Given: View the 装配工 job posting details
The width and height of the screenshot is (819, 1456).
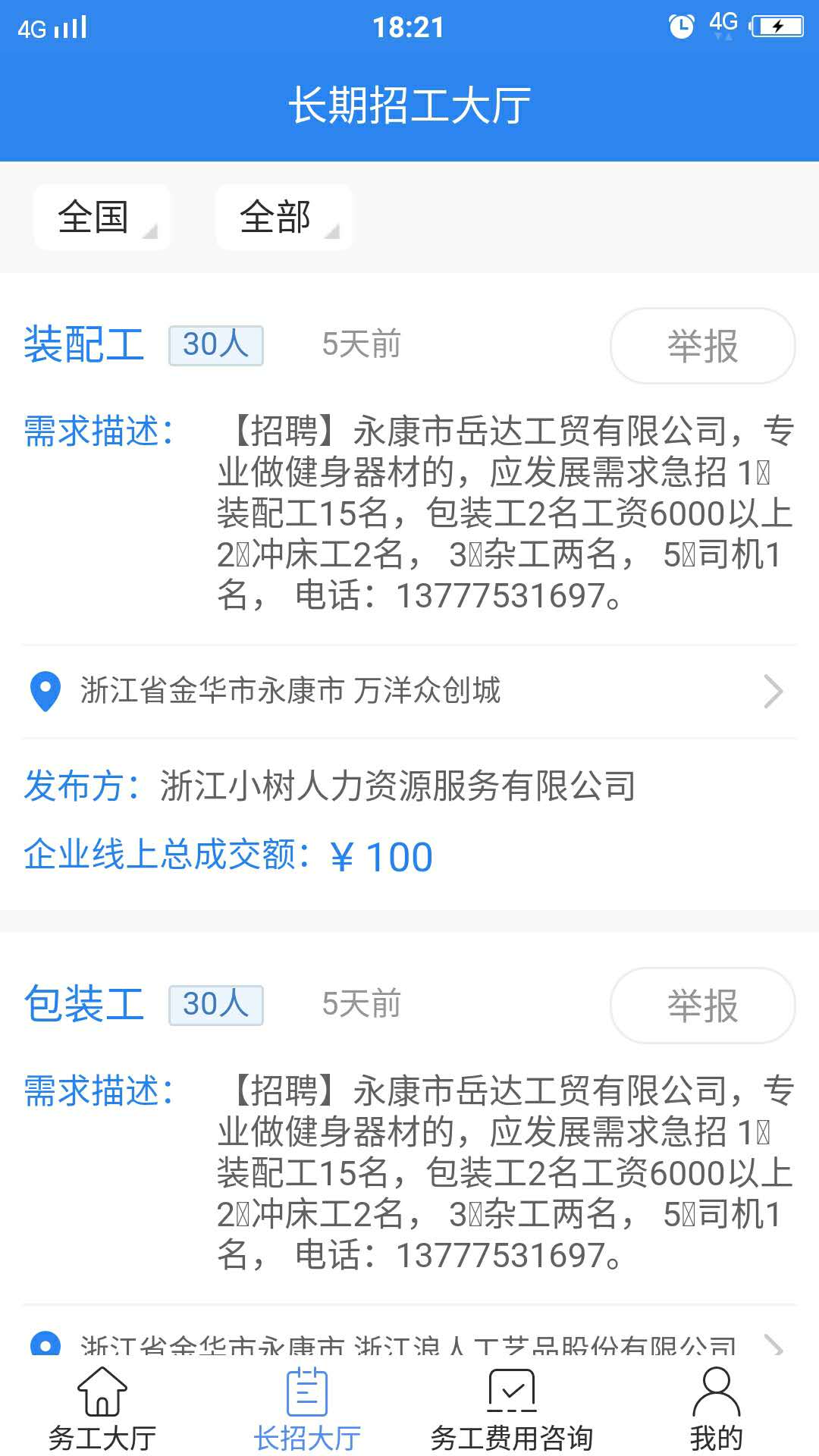Looking at the screenshot, I should tap(83, 345).
